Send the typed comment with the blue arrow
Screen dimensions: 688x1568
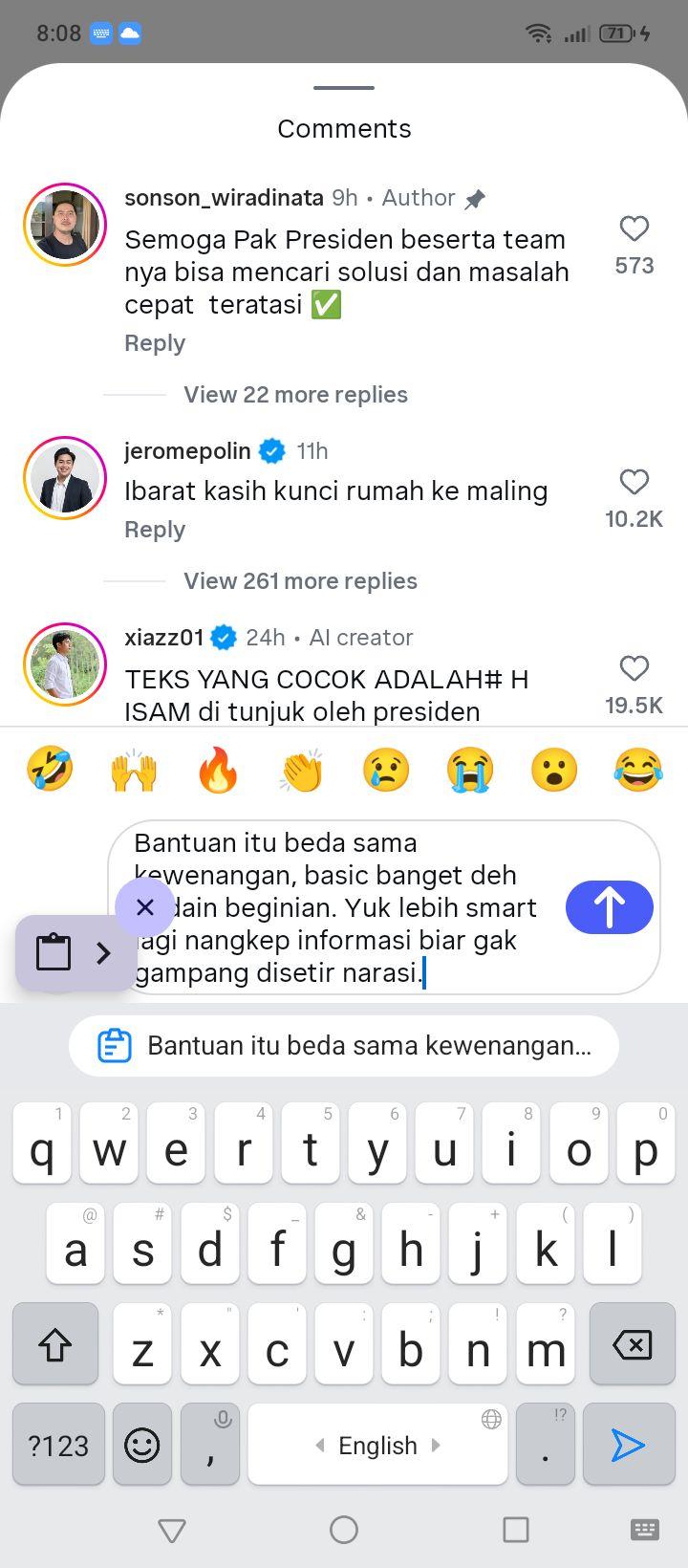click(x=609, y=907)
